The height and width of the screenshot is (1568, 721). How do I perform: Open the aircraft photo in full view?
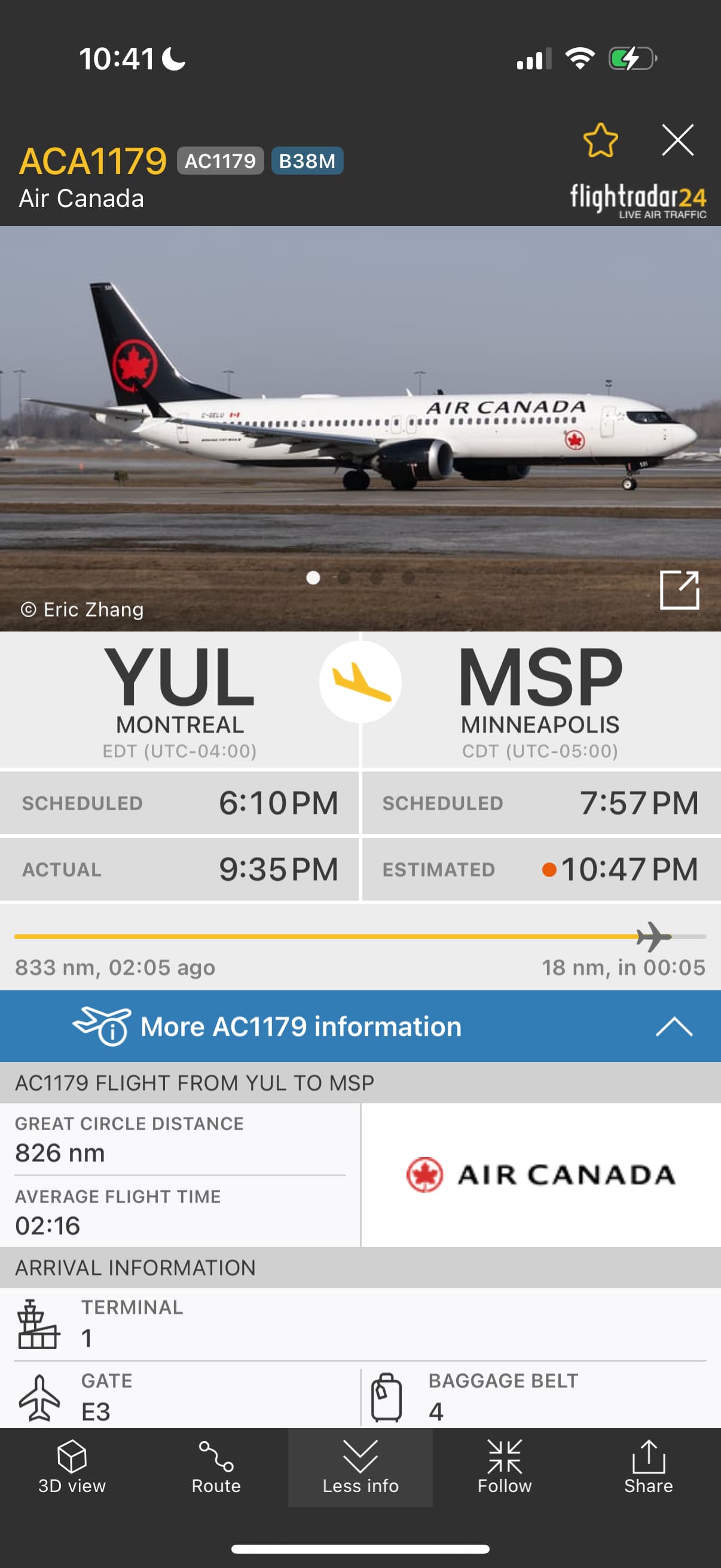pyautogui.click(x=679, y=589)
